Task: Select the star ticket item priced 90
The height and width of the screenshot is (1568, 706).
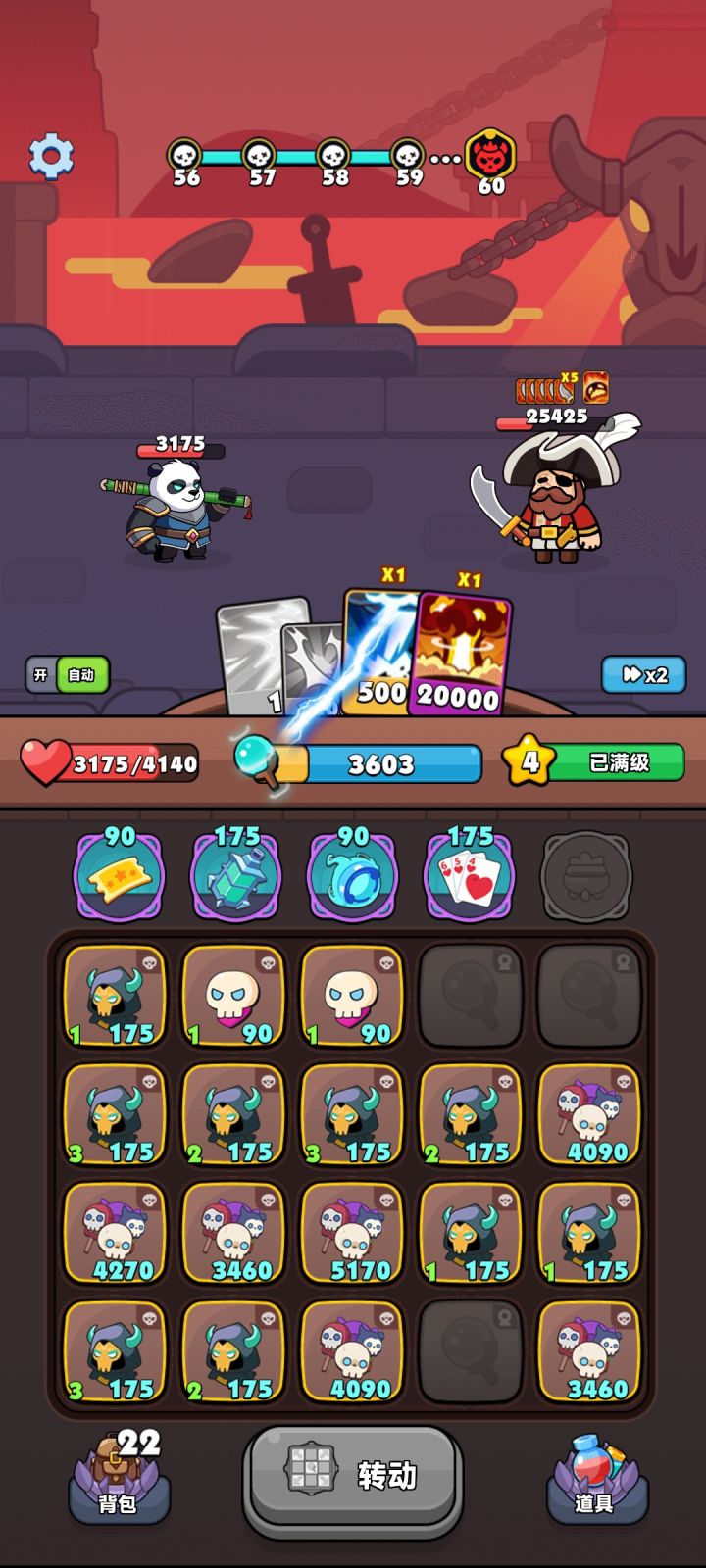Action: (120, 877)
